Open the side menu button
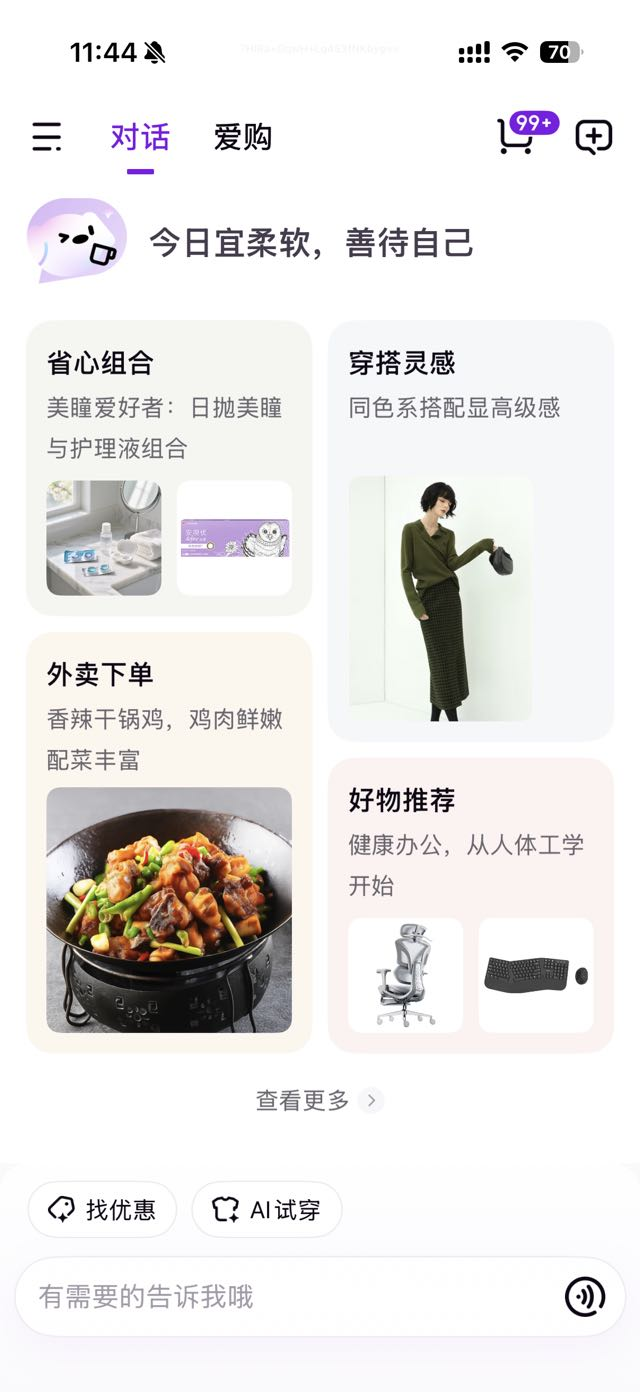640x1392 pixels. pyautogui.click(x=47, y=137)
